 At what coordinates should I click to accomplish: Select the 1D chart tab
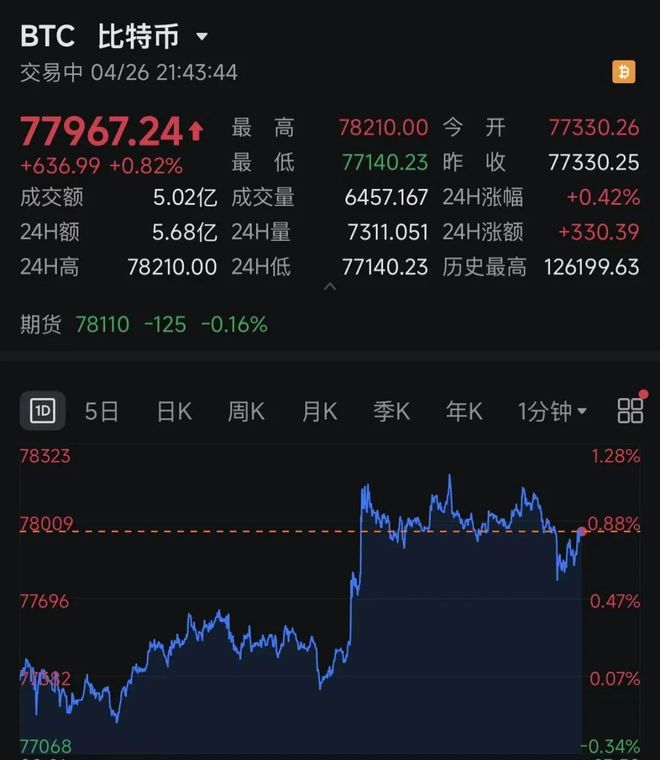[x=43, y=410]
